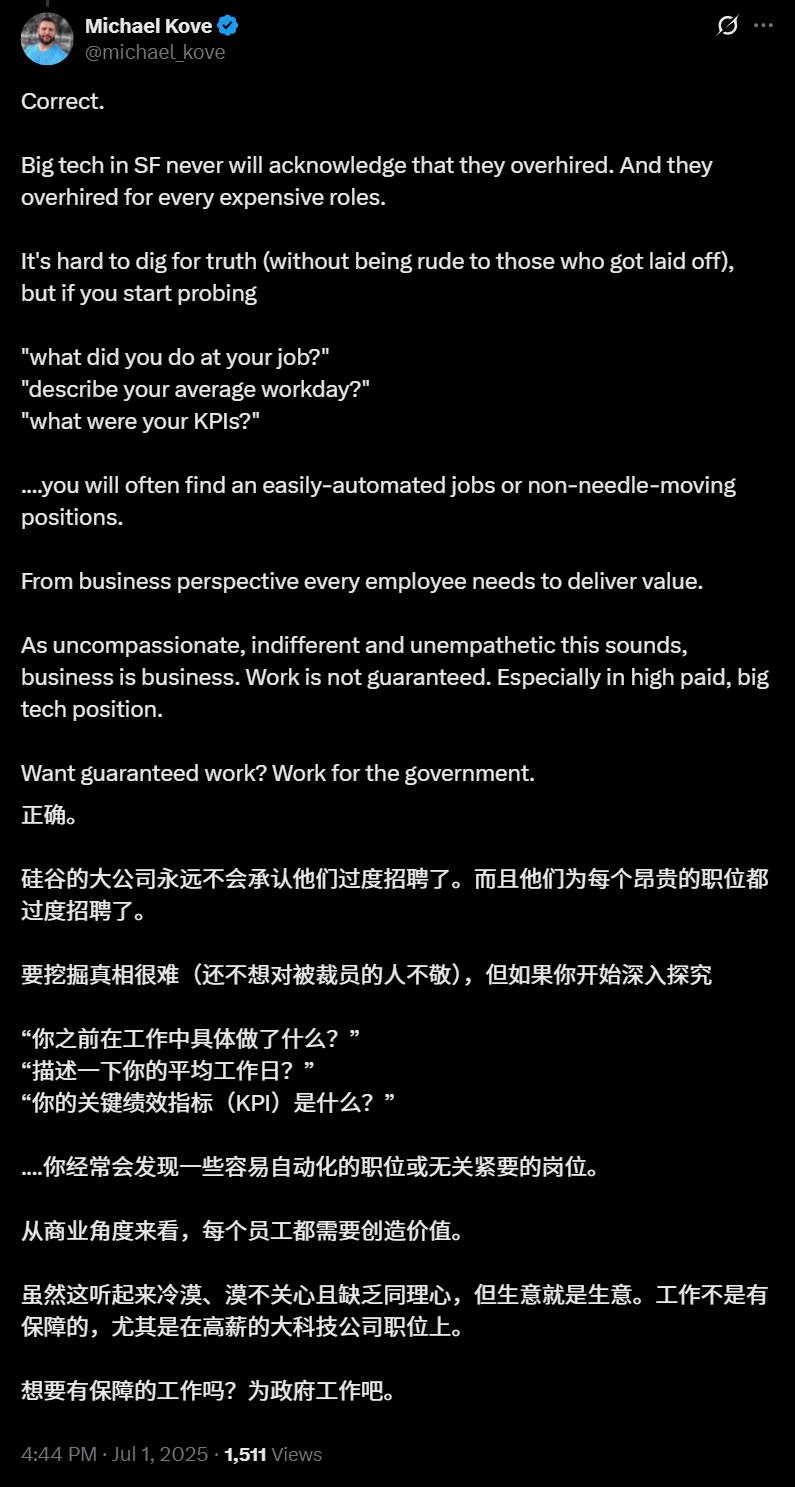Open Michael Kove's profile picture
This screenshot has width=795, height=1487.
[47, 39]
